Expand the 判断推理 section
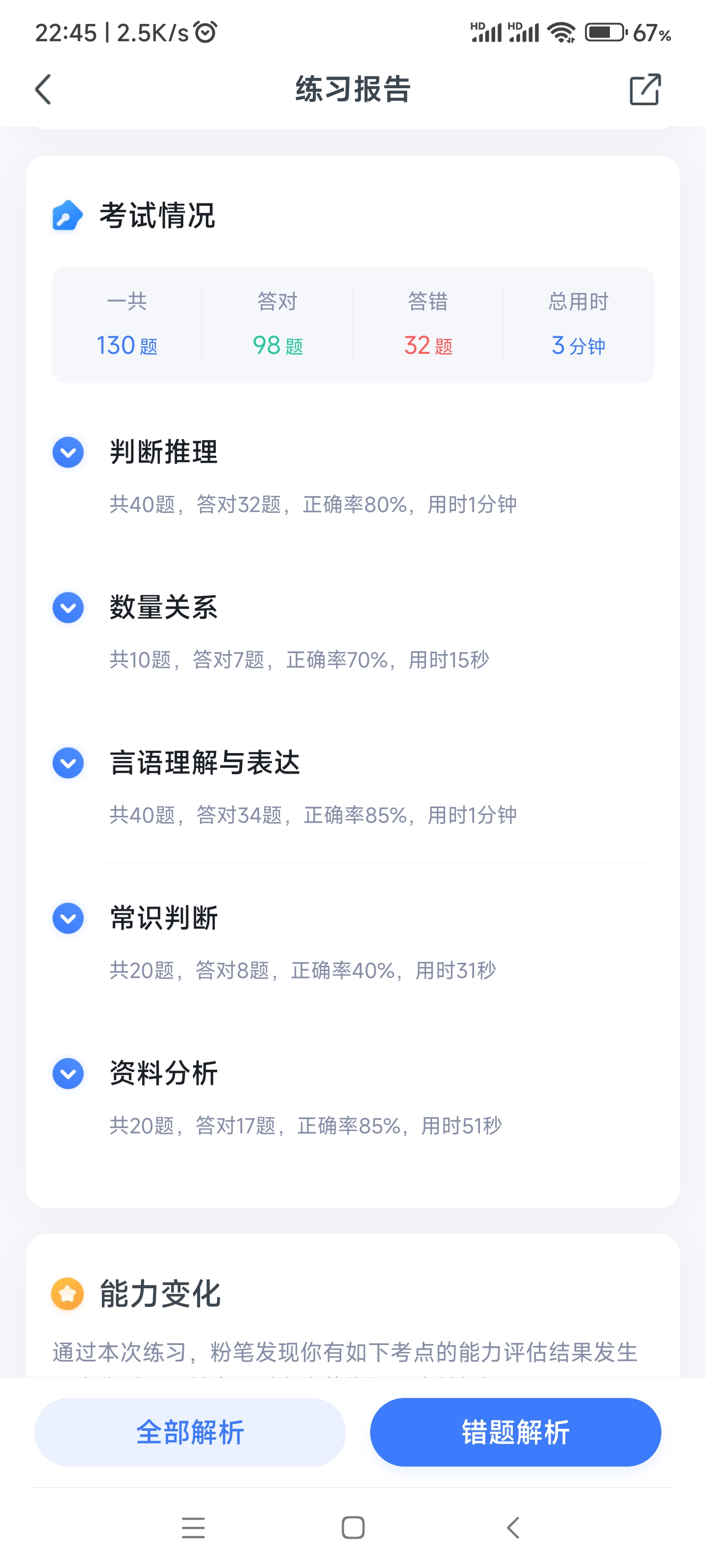This screenshot has width=706, height=1568. pos(68,452)
